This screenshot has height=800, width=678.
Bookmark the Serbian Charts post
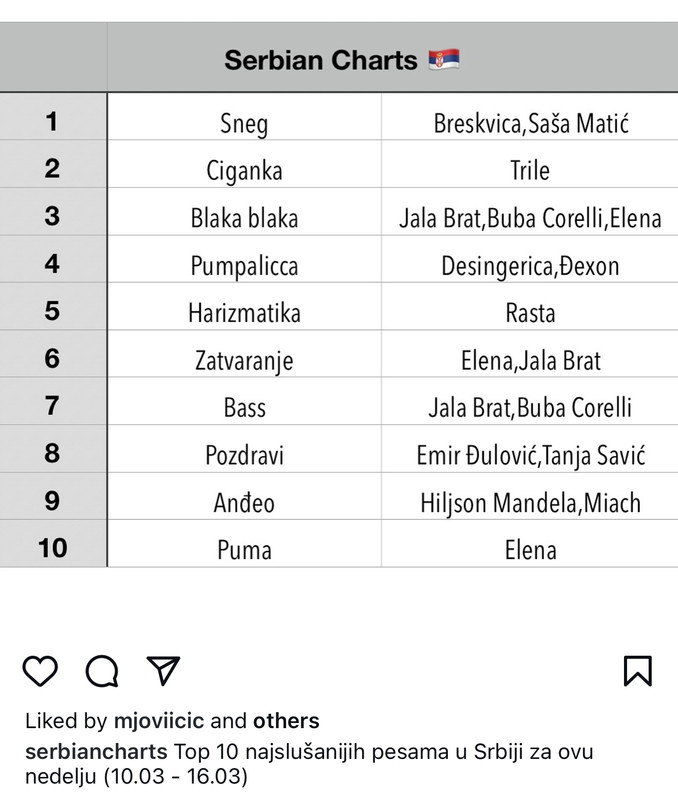637,670
